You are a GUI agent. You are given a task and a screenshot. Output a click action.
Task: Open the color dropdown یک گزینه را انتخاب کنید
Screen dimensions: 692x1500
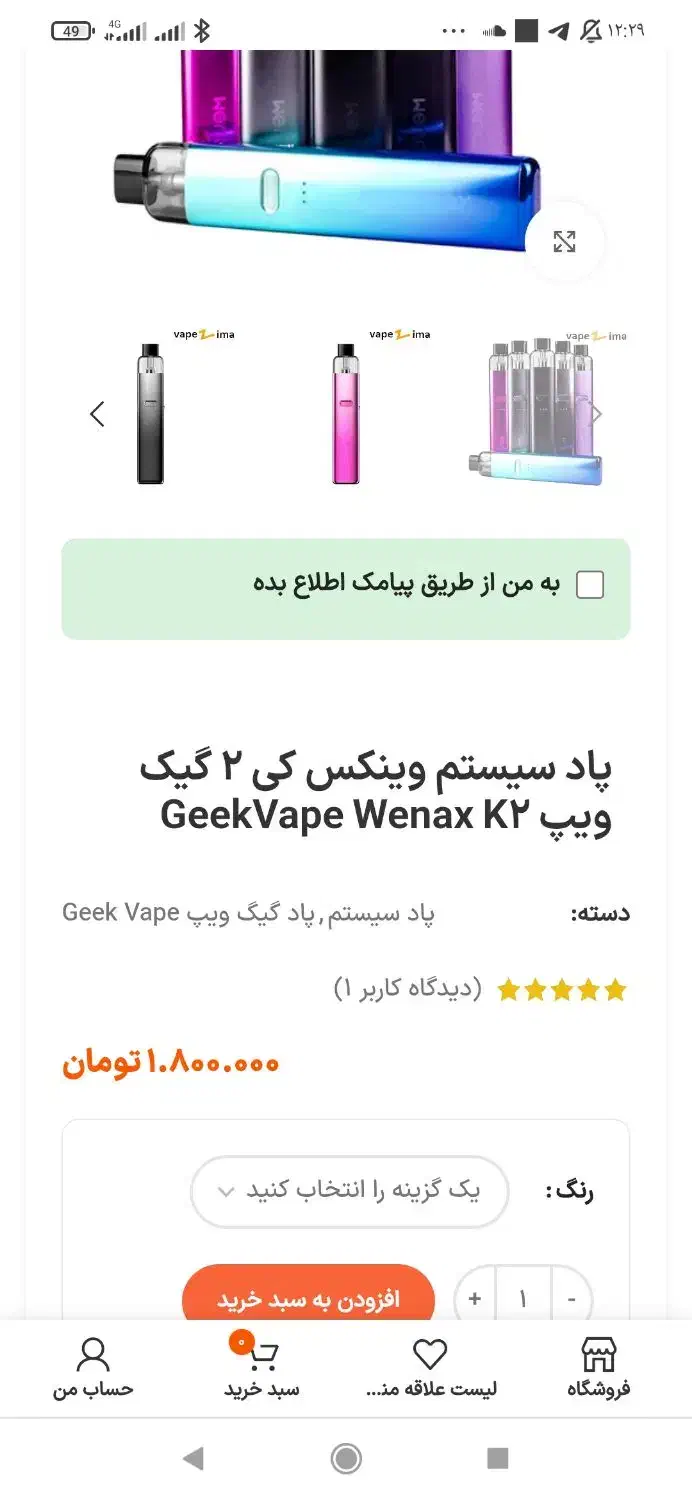point(349,1191)
